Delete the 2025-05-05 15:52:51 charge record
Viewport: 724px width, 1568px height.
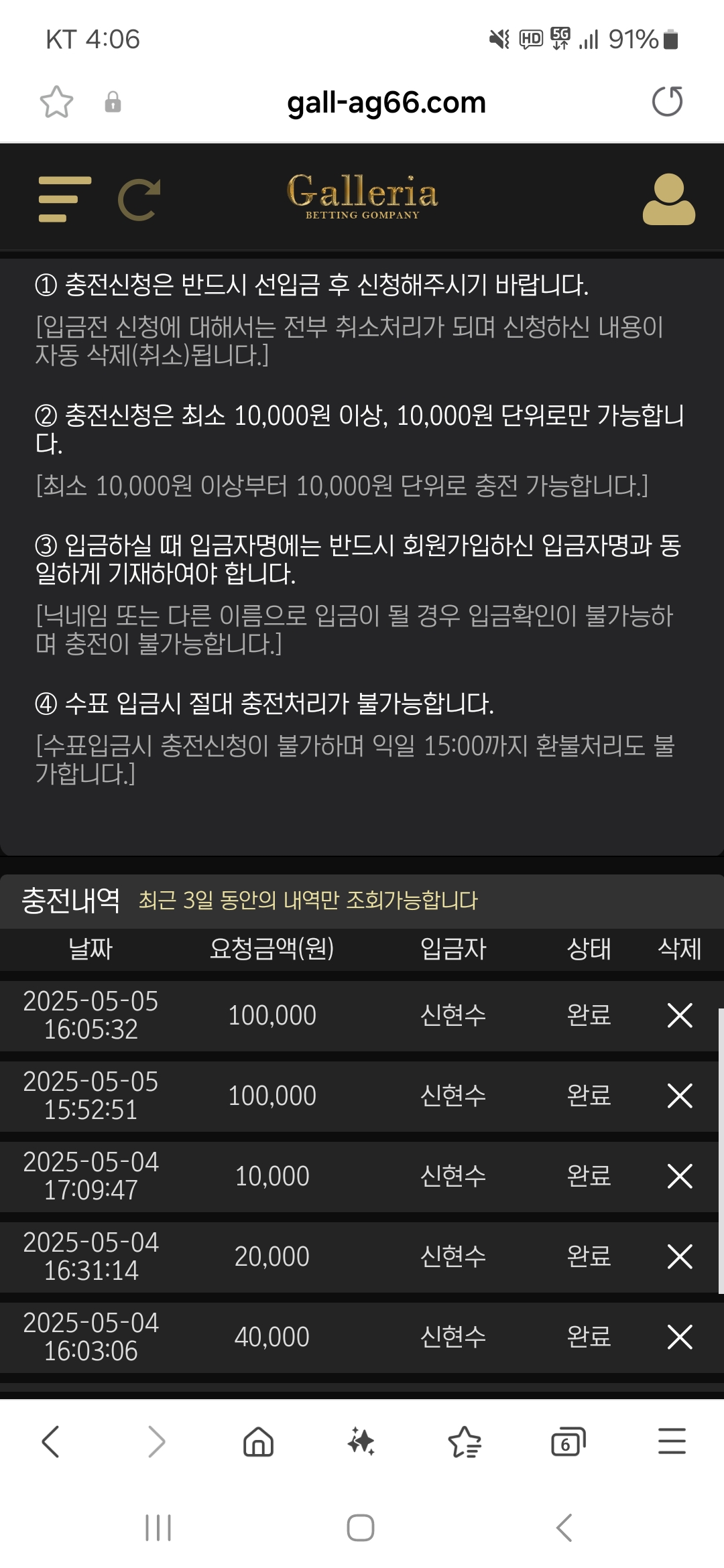680,1096
